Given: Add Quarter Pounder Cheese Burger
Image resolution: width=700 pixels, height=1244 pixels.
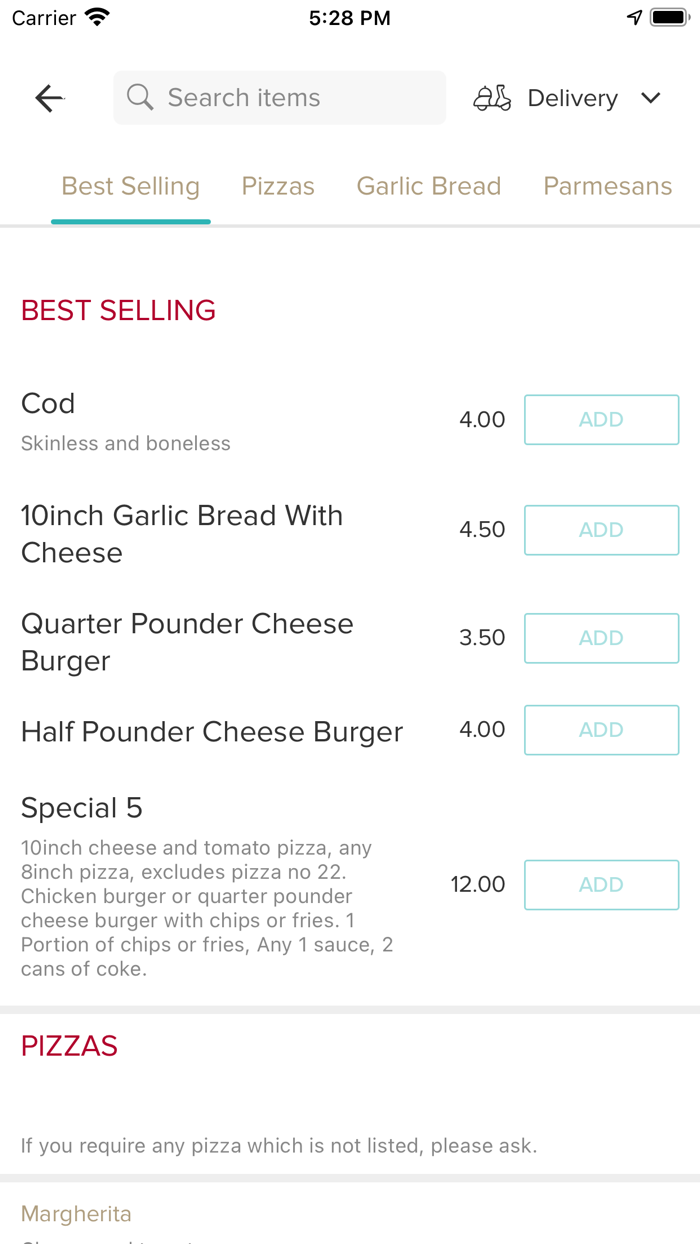Looking at the screenshot, I should click(602, 638).
